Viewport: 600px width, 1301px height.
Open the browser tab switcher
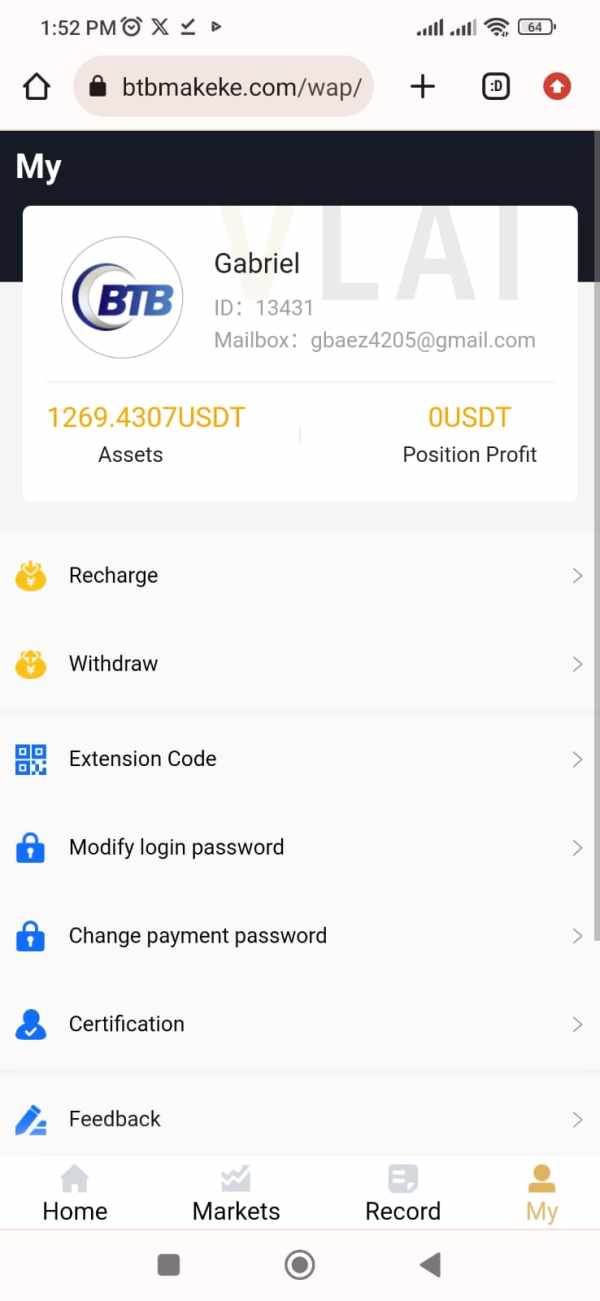click(x=495, y=87)
